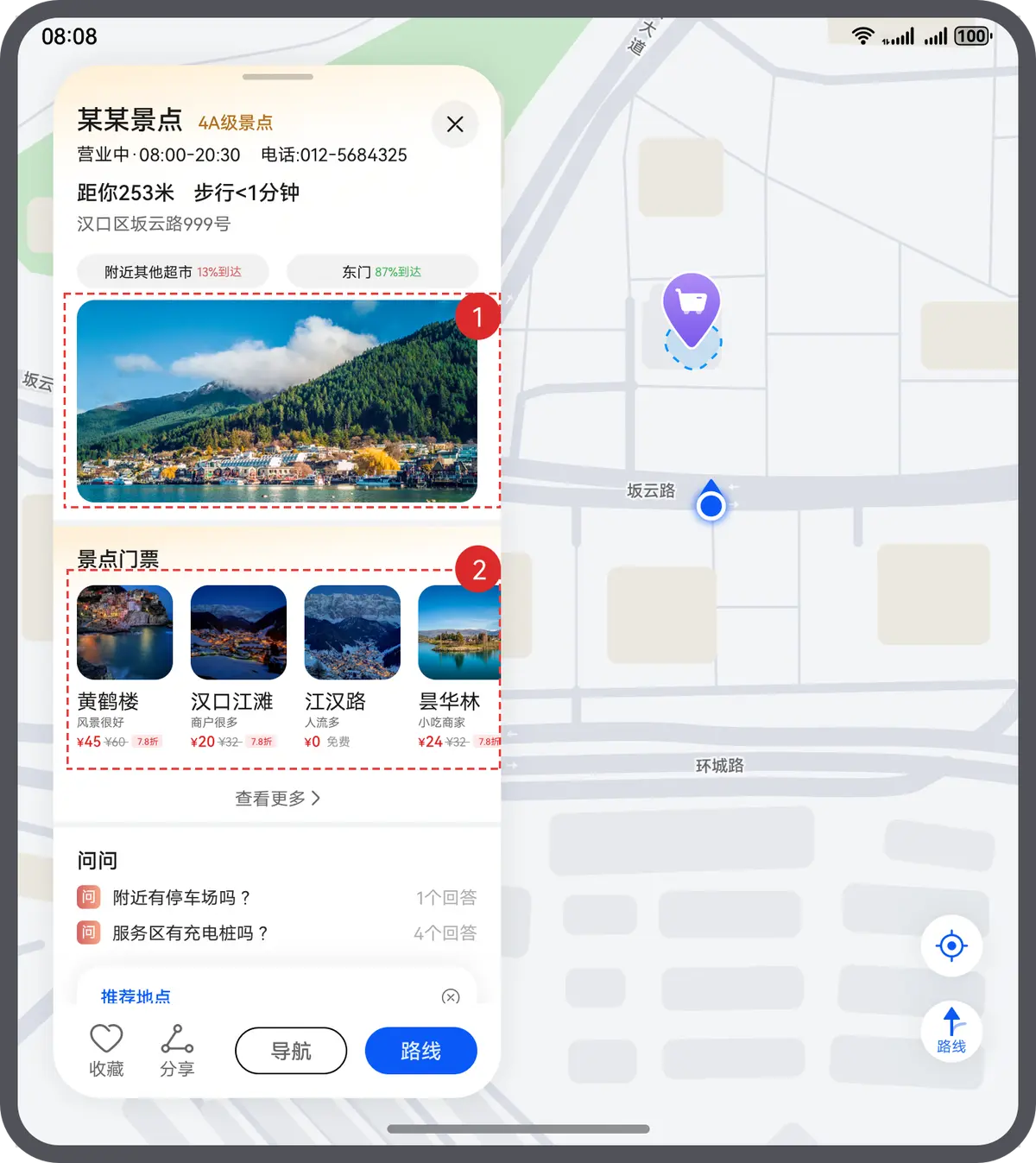
Task: Open 汉口江滩 ticket card
Action: pyautogui.click(x=238, y=666)
